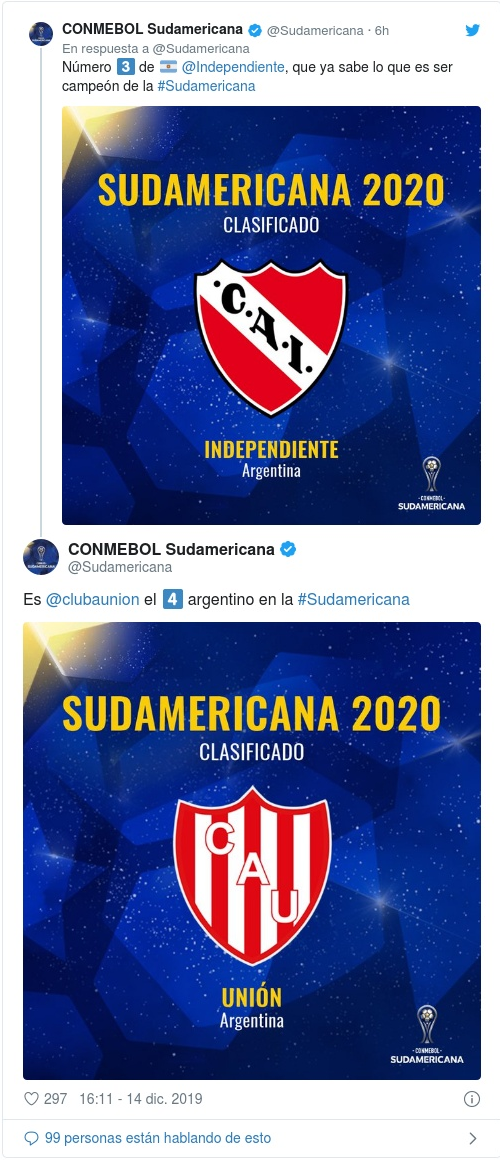500x1160 pixels.
Task: Open the @clubaunion mention link
Action: pyautogui.click(x=92, y=599)
